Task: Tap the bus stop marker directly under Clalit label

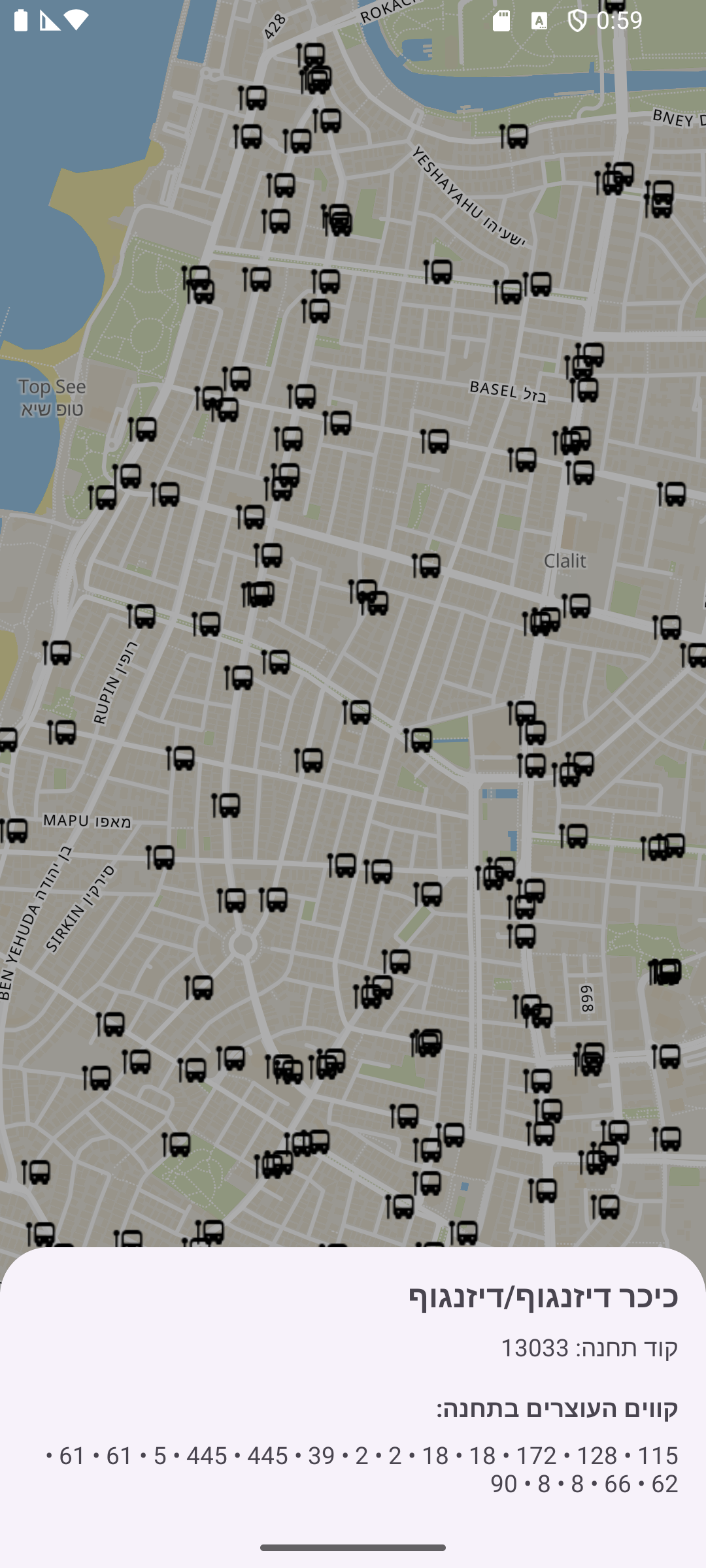Action: (x=577, y=606)
